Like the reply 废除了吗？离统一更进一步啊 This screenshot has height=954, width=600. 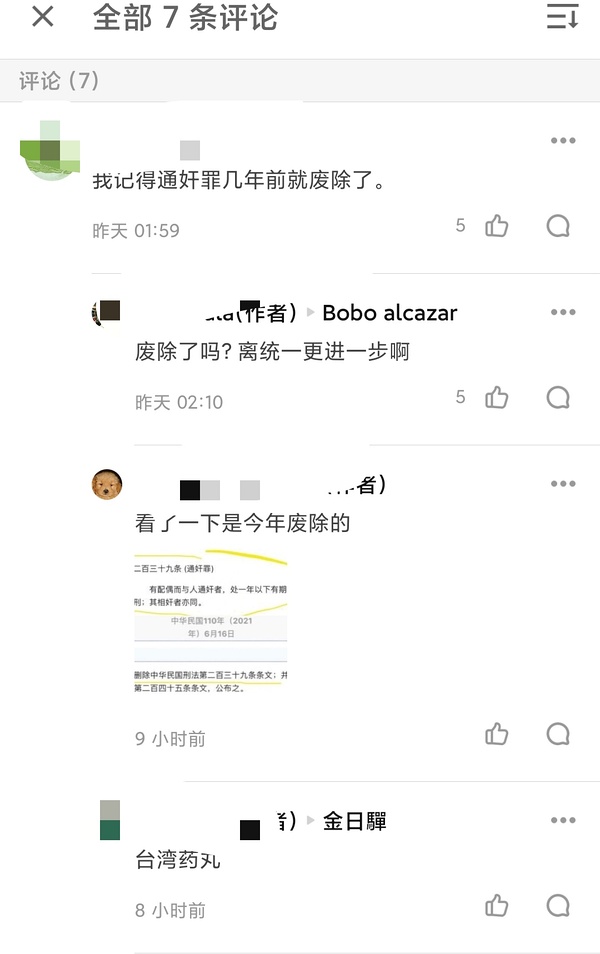[497, 398]
